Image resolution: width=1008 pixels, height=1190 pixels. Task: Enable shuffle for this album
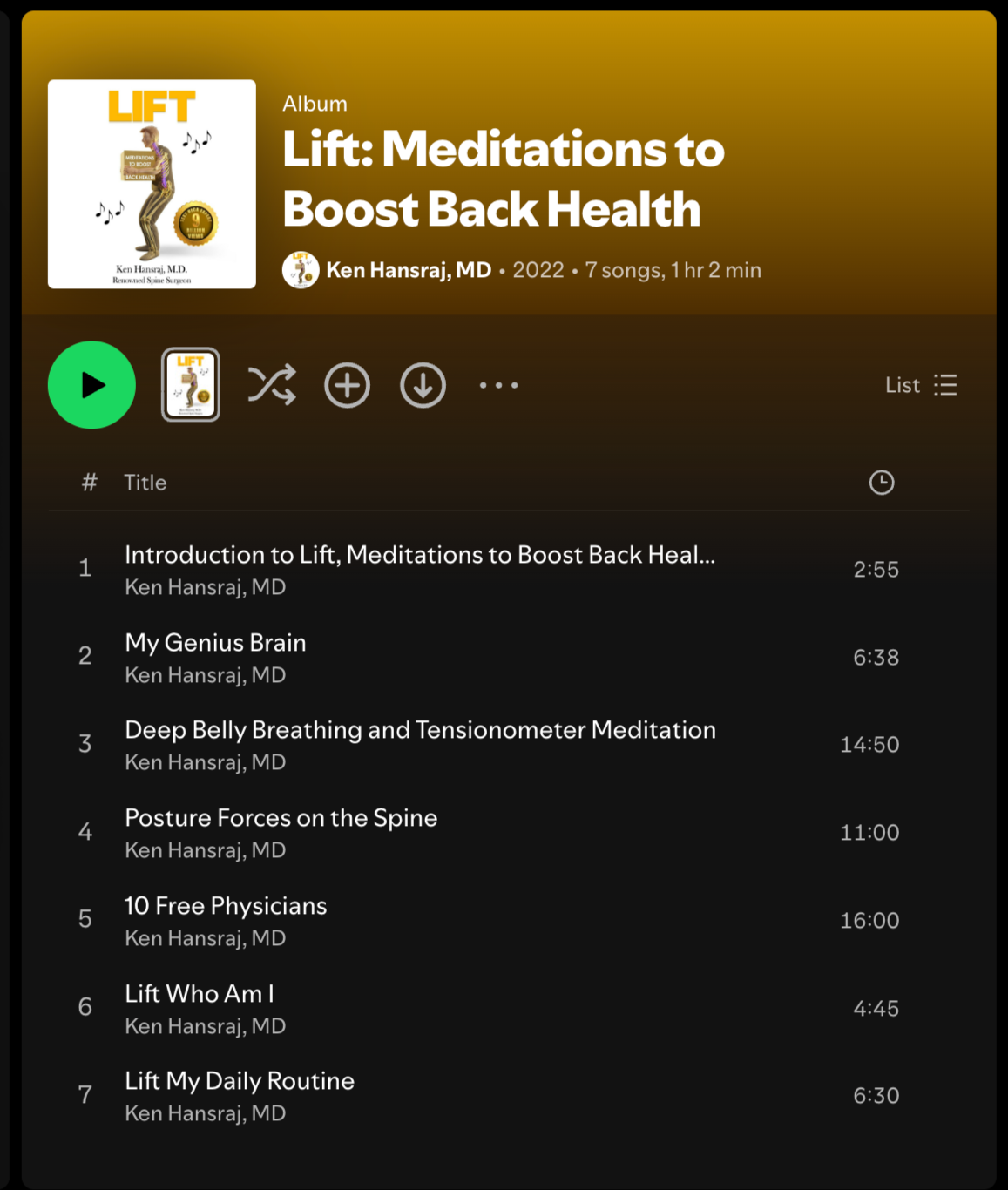[x=271, y=385]
